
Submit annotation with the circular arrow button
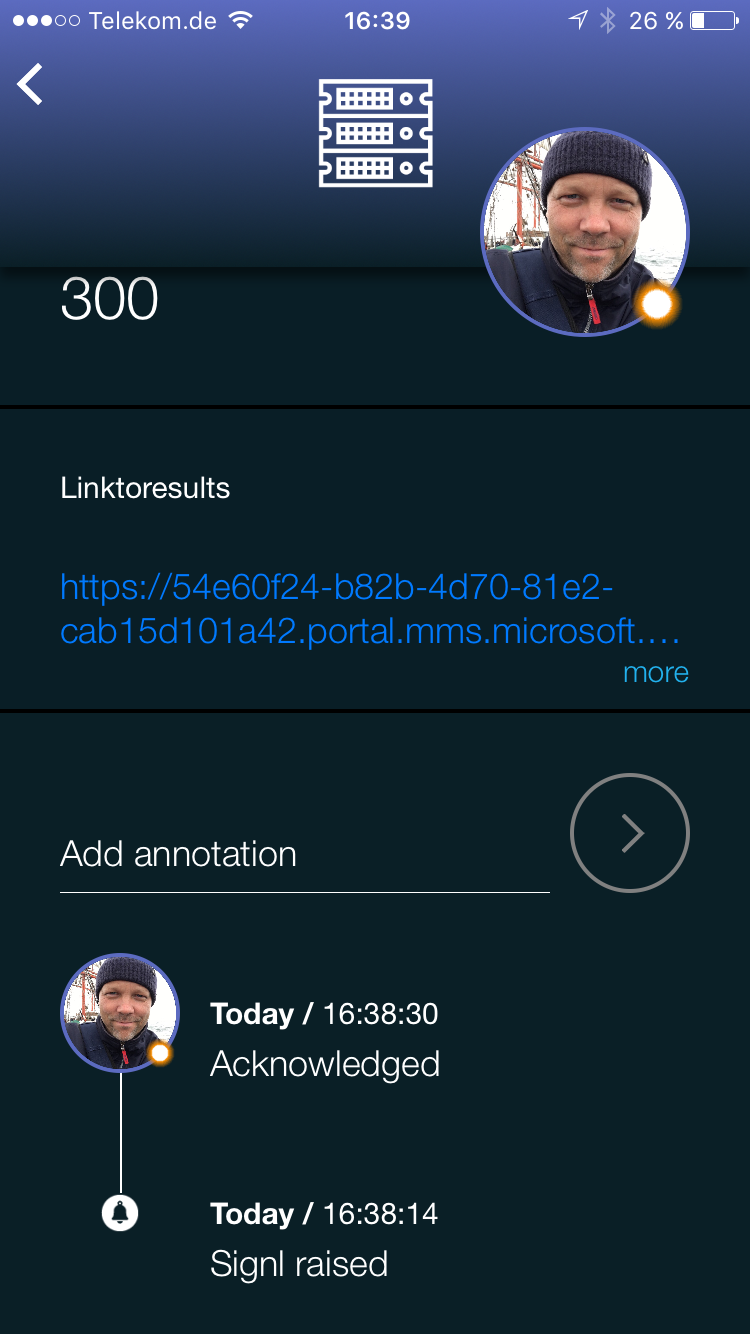pyautogui.click(x=630, y=833)
